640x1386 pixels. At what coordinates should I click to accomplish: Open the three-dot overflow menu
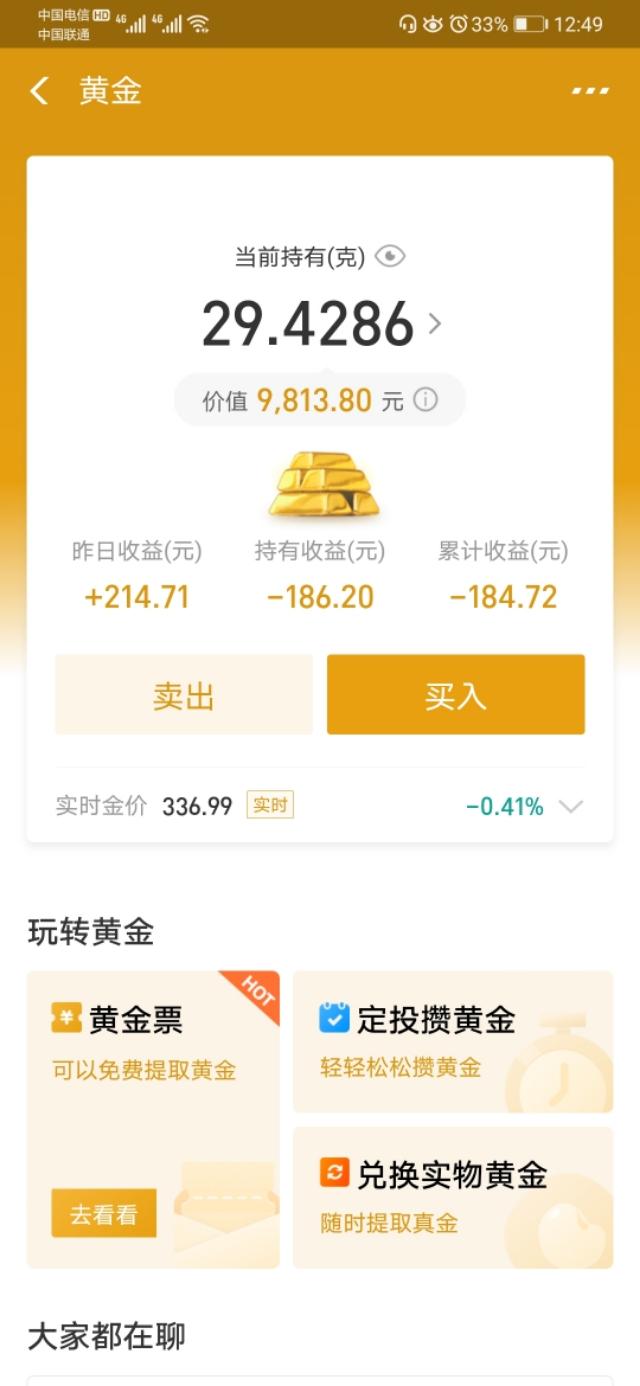tap(590, 91)
